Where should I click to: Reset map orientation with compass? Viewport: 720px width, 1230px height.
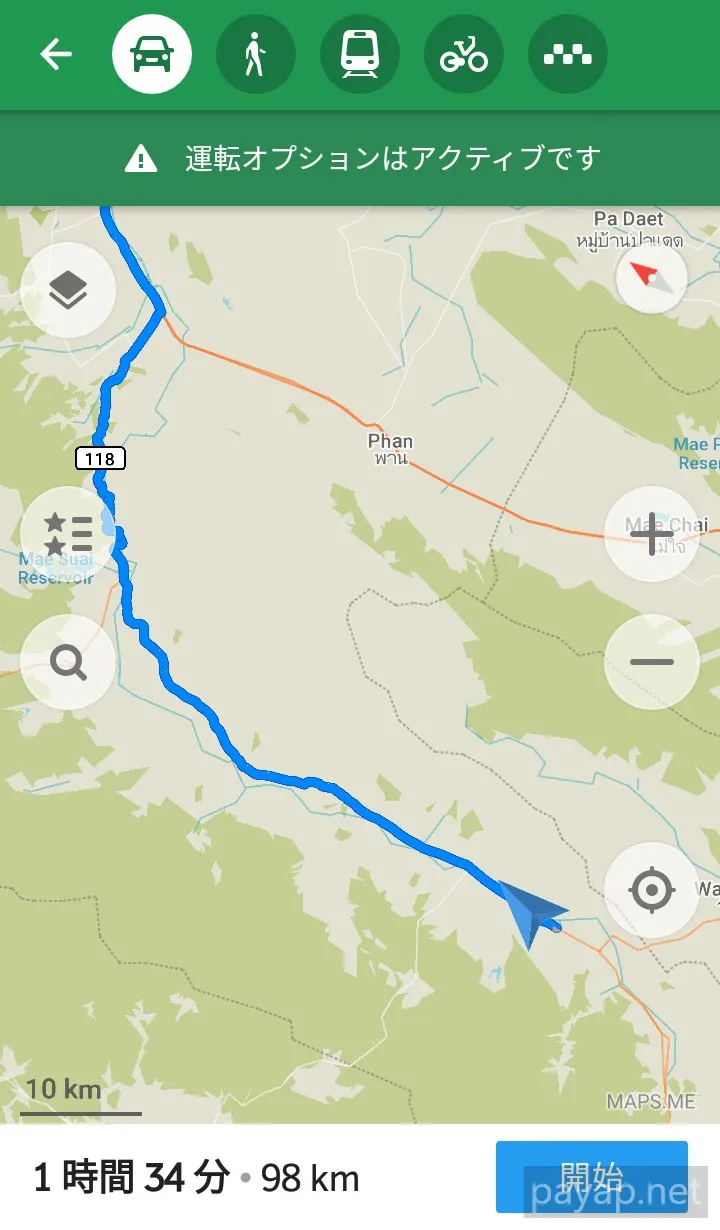651,279
